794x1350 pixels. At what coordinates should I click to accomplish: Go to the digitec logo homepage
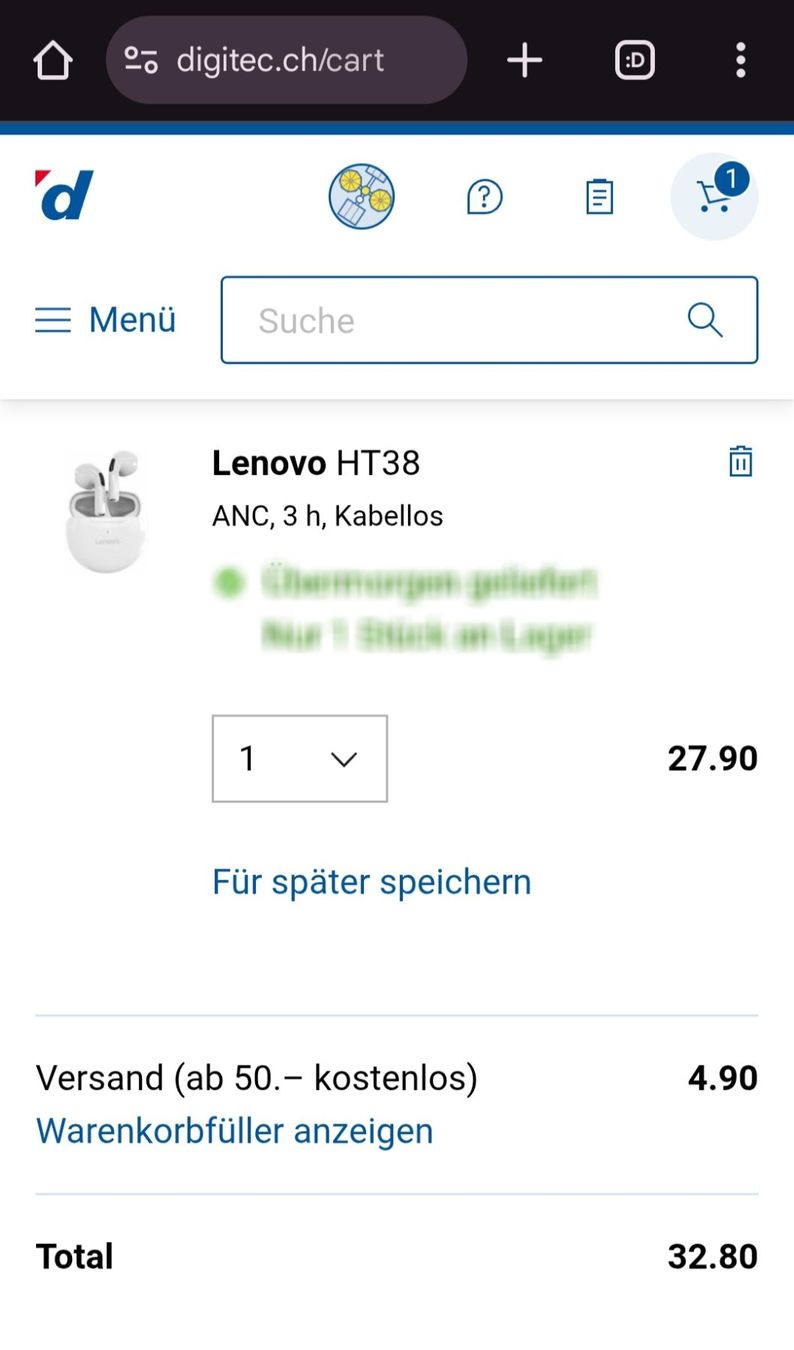coord(65,195)
